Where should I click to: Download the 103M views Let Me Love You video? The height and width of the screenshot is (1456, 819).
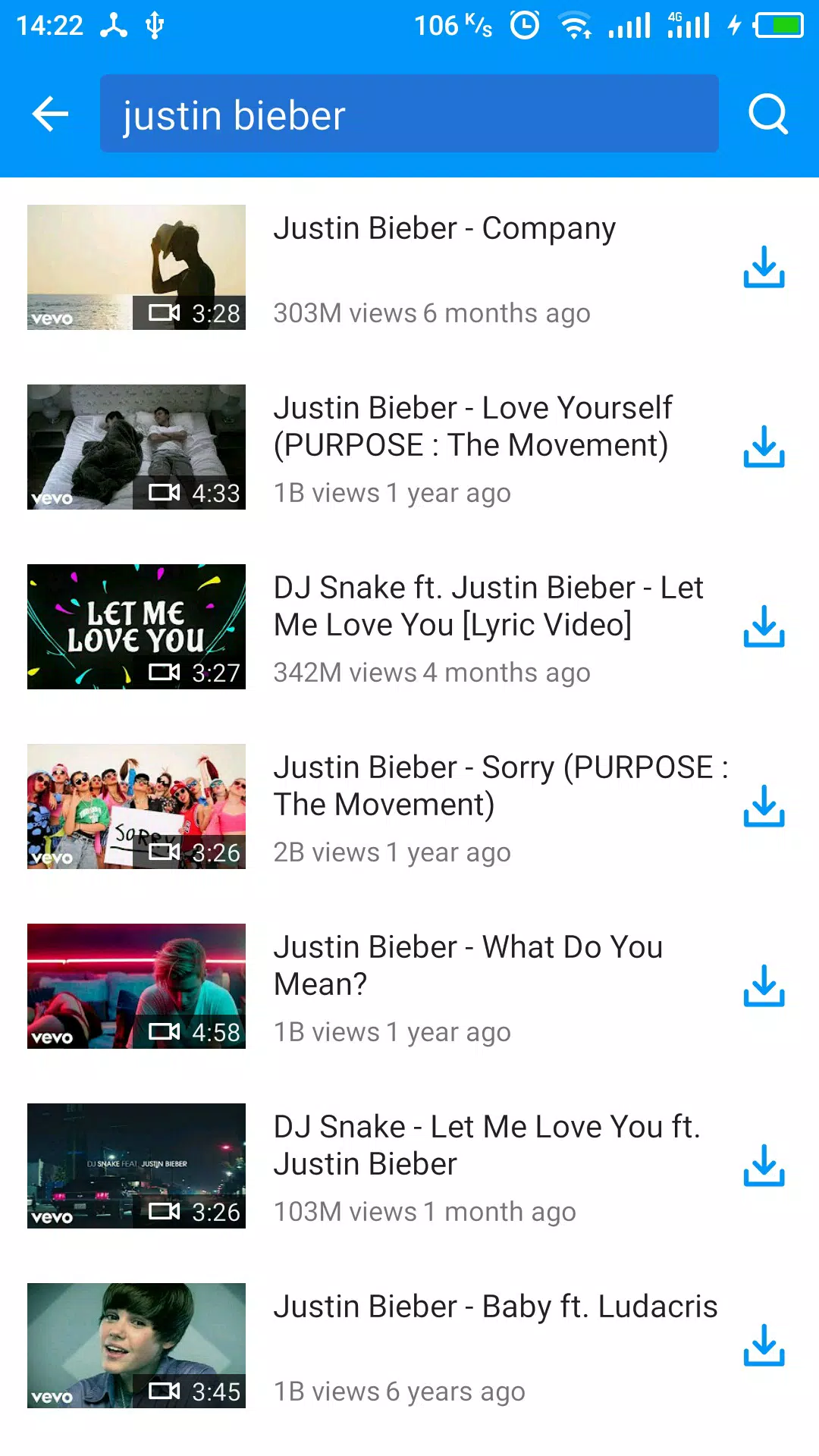[764, 1166]
